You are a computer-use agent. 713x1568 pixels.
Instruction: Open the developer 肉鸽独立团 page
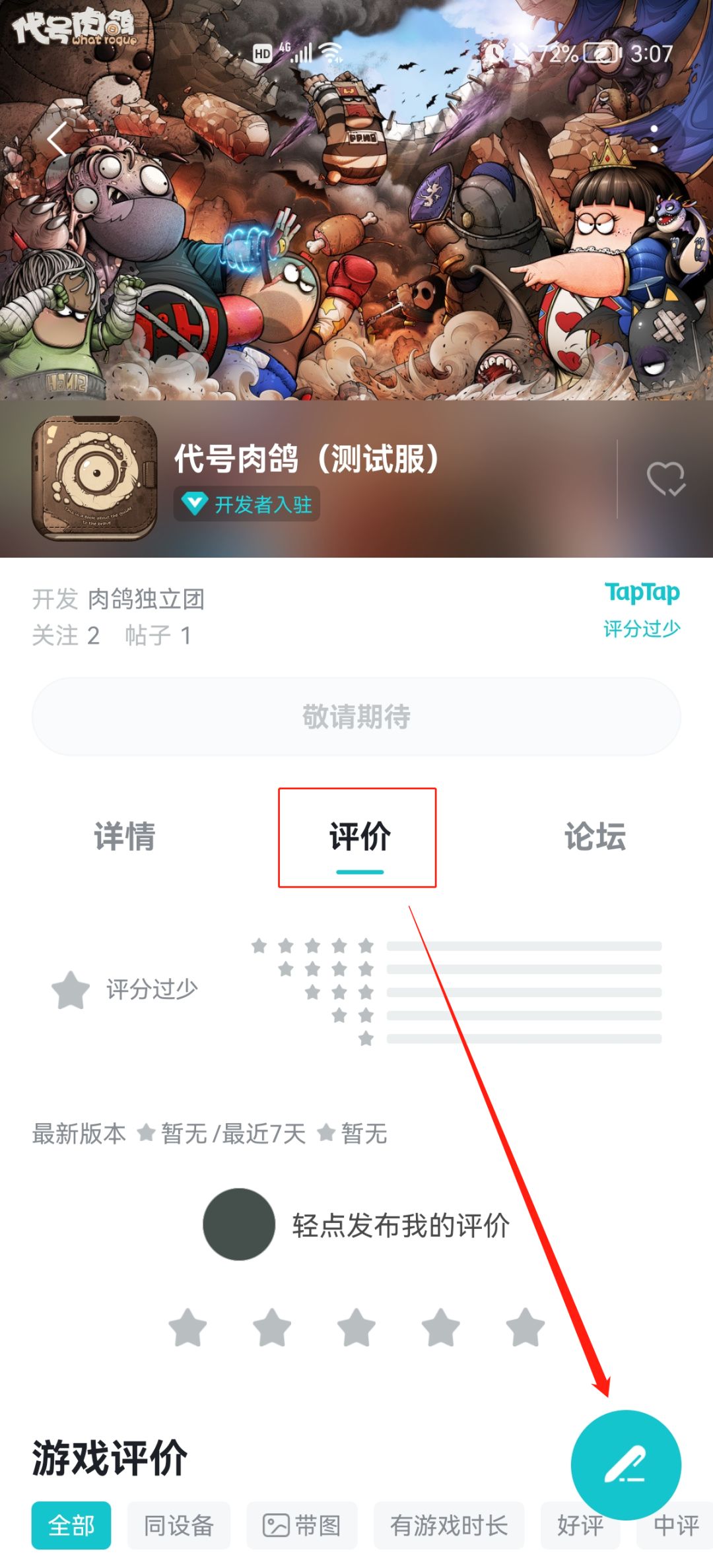click(146, 599)
